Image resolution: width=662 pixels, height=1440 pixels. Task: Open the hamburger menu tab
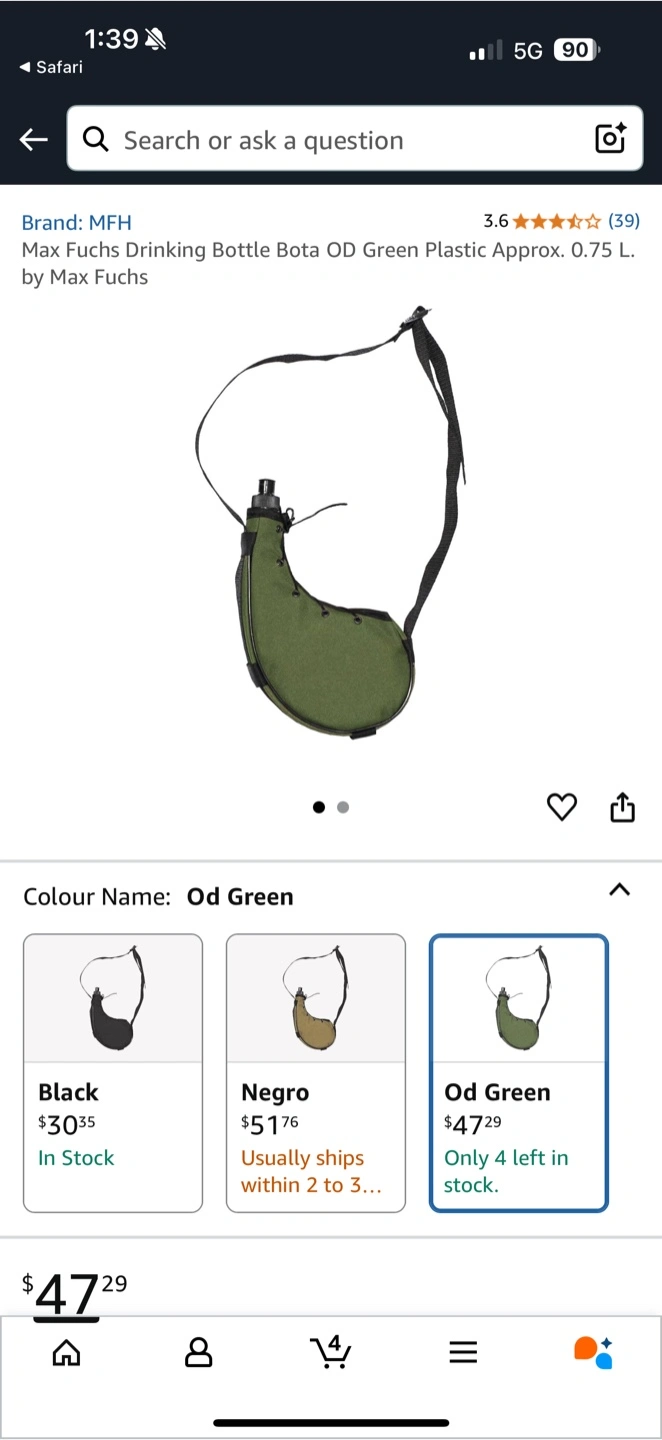[462, 1353]
